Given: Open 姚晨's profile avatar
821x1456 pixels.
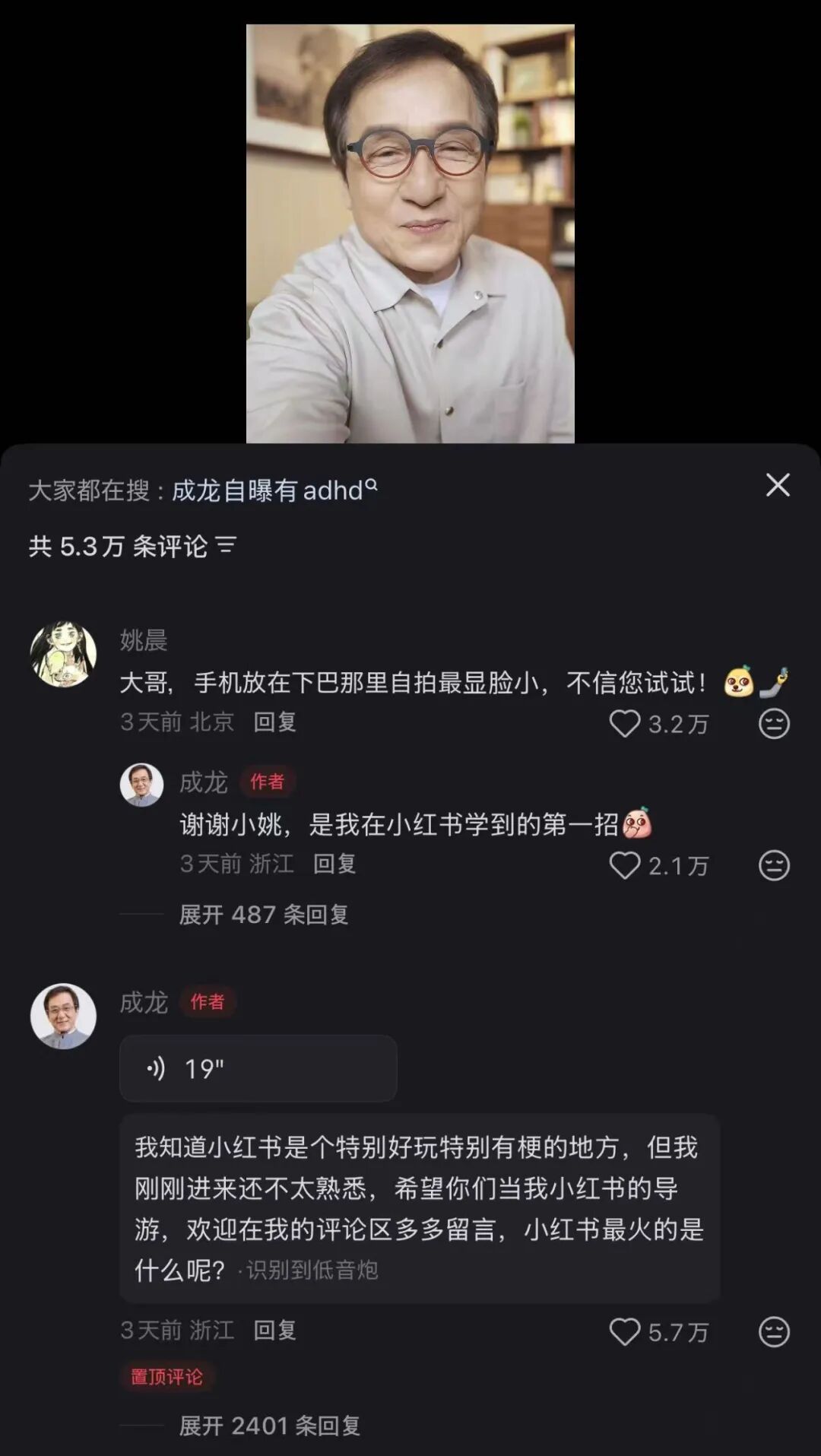Looking at the screenshot, I should (63, 654).
